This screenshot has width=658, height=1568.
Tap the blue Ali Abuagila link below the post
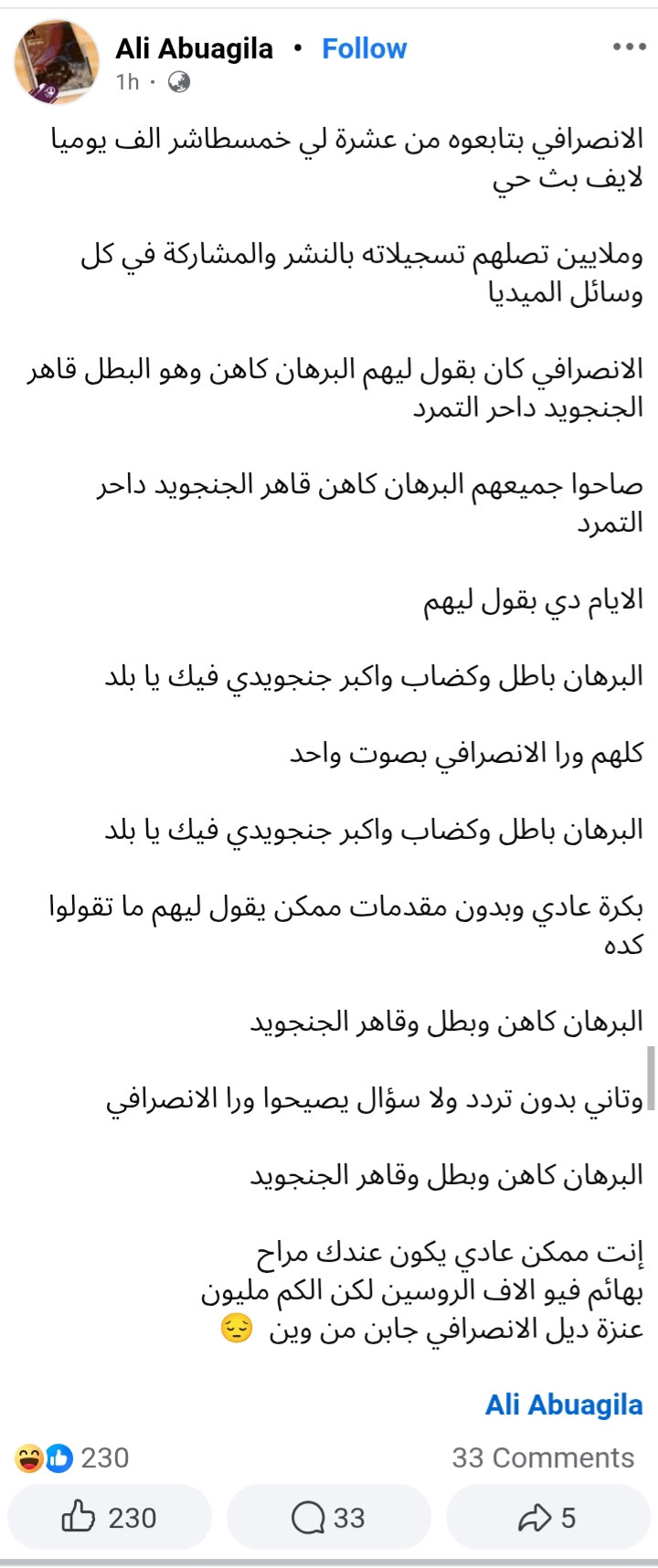tap(564, 1404)
